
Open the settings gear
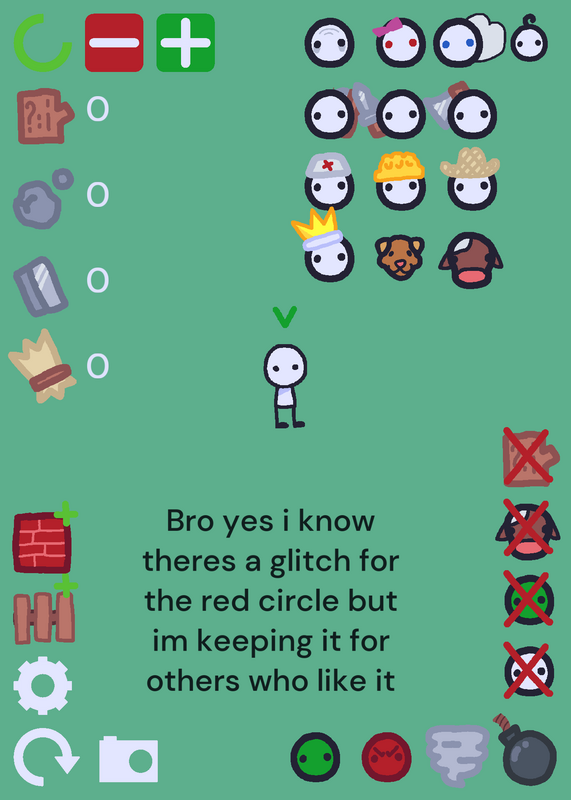point(42,685)
